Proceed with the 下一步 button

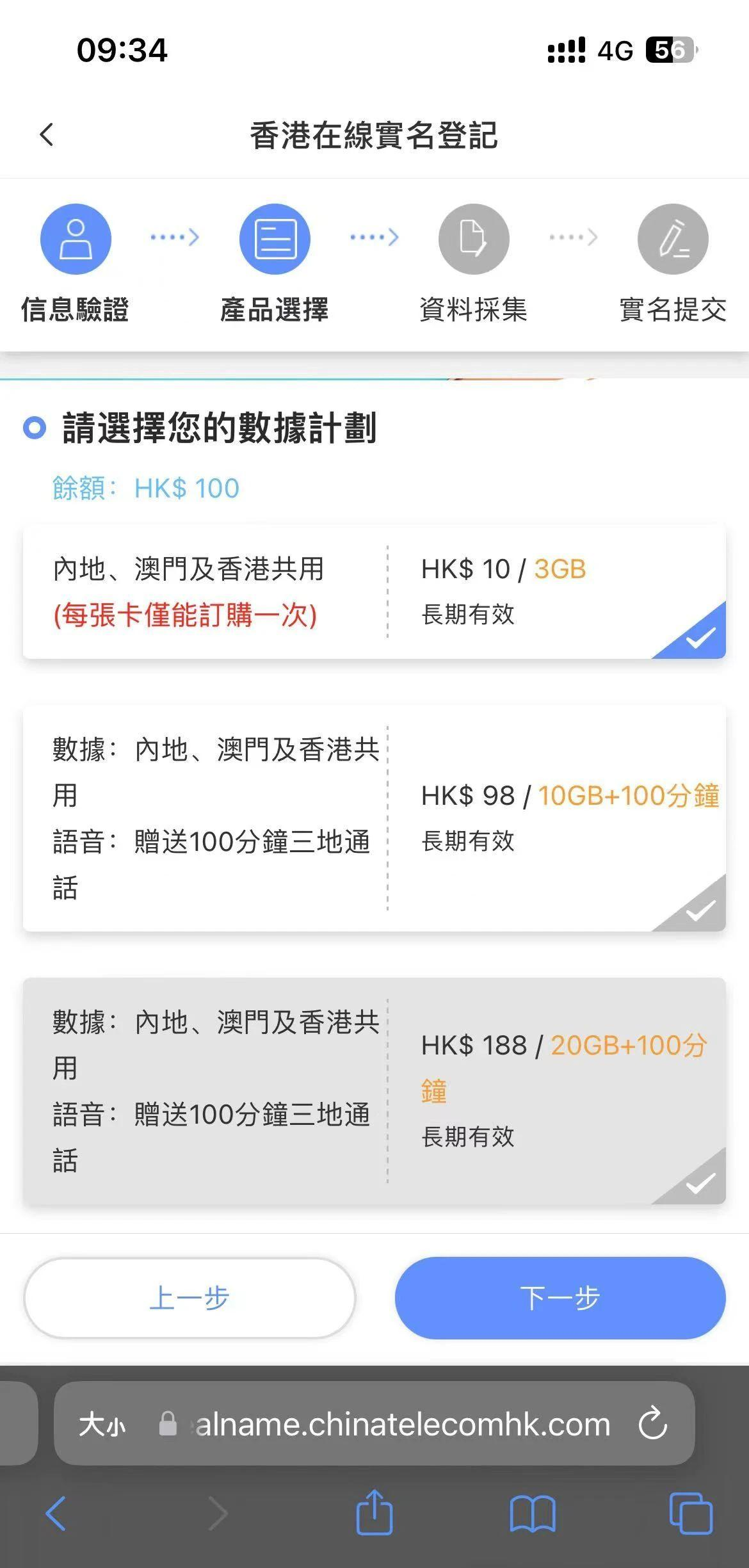pos(560,1298)
